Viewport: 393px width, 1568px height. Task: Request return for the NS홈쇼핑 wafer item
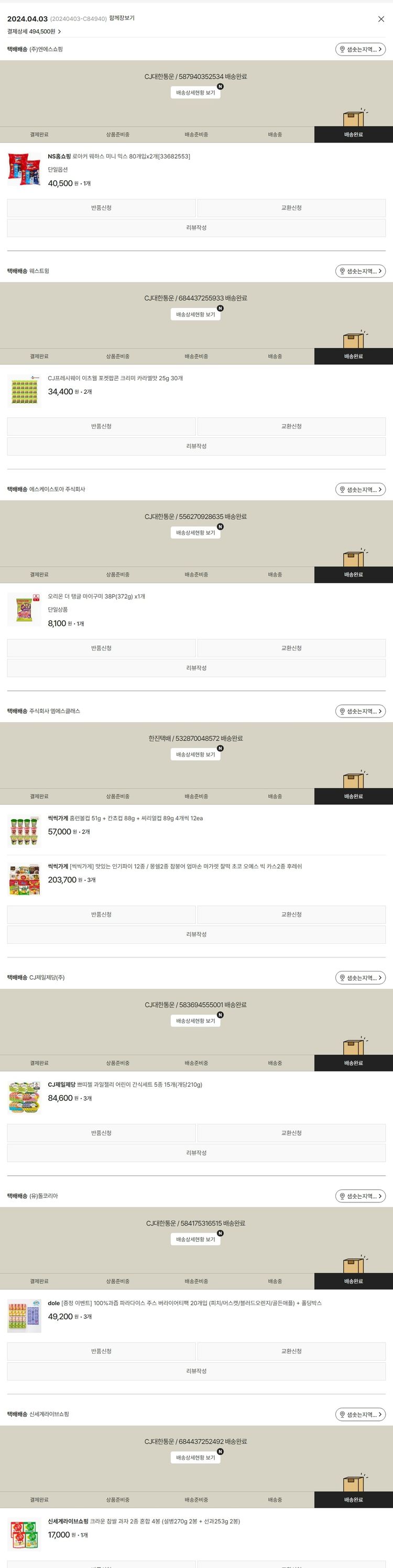tap(101, 208)
